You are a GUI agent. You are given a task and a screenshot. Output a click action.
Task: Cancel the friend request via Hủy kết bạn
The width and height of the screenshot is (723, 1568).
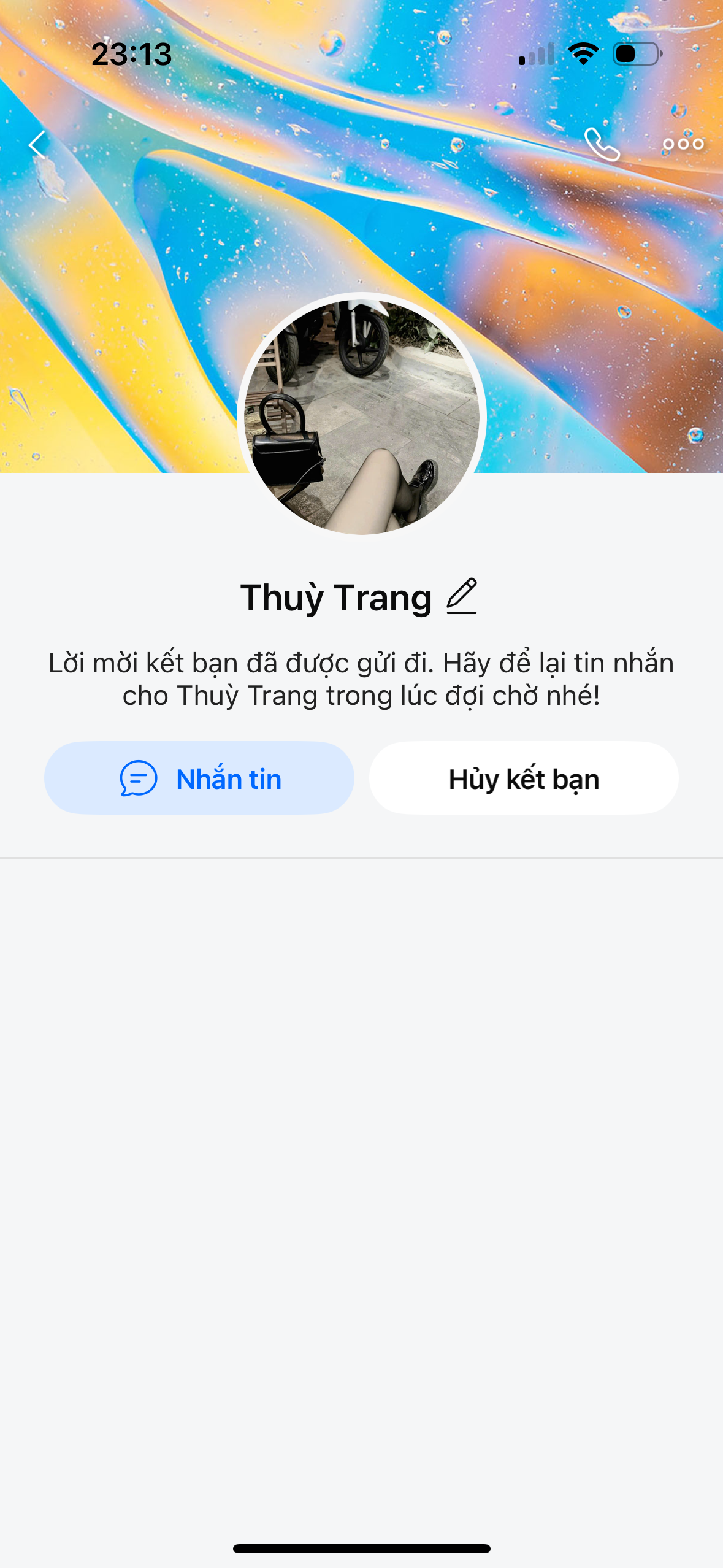click(524, 778)
